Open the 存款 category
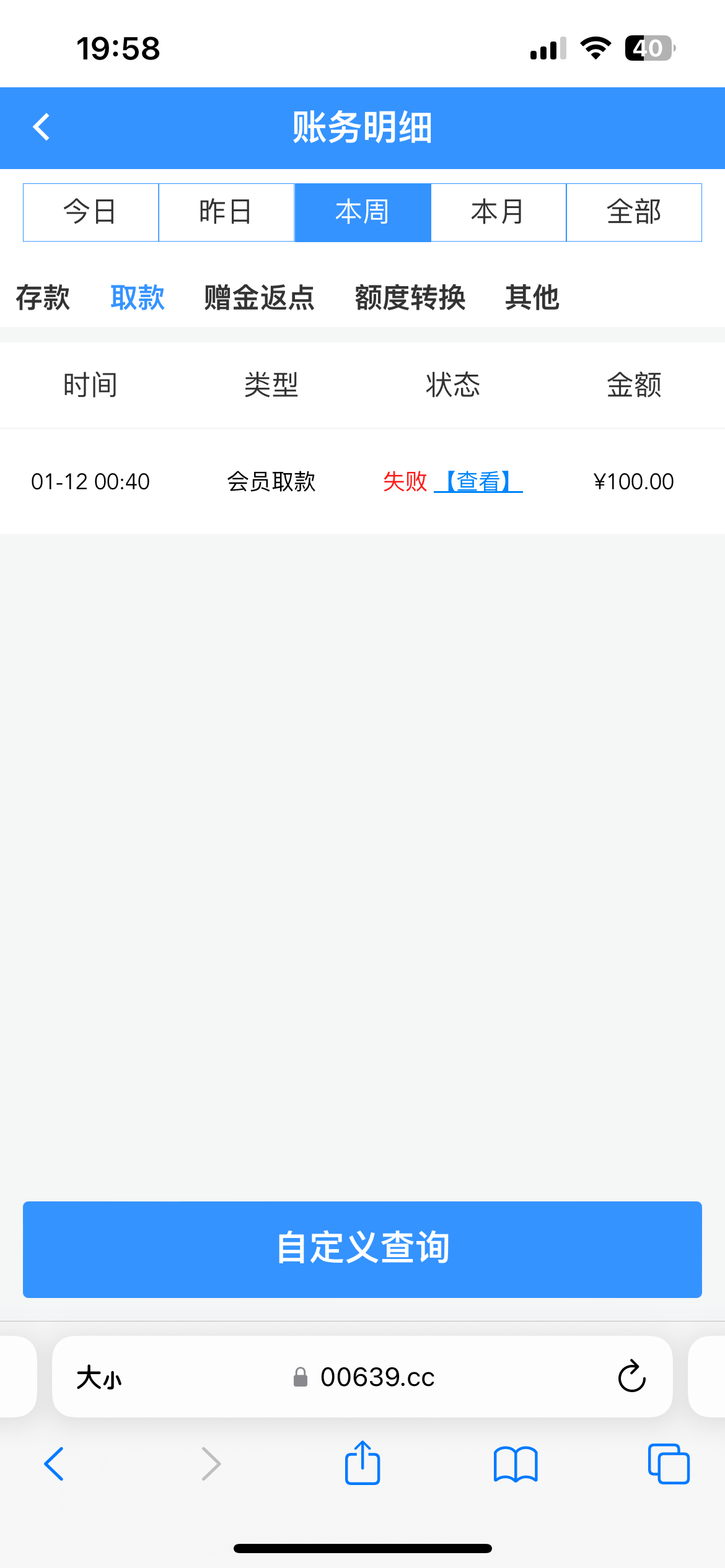Screen dimensions: 725x1568 coord(43,297)
